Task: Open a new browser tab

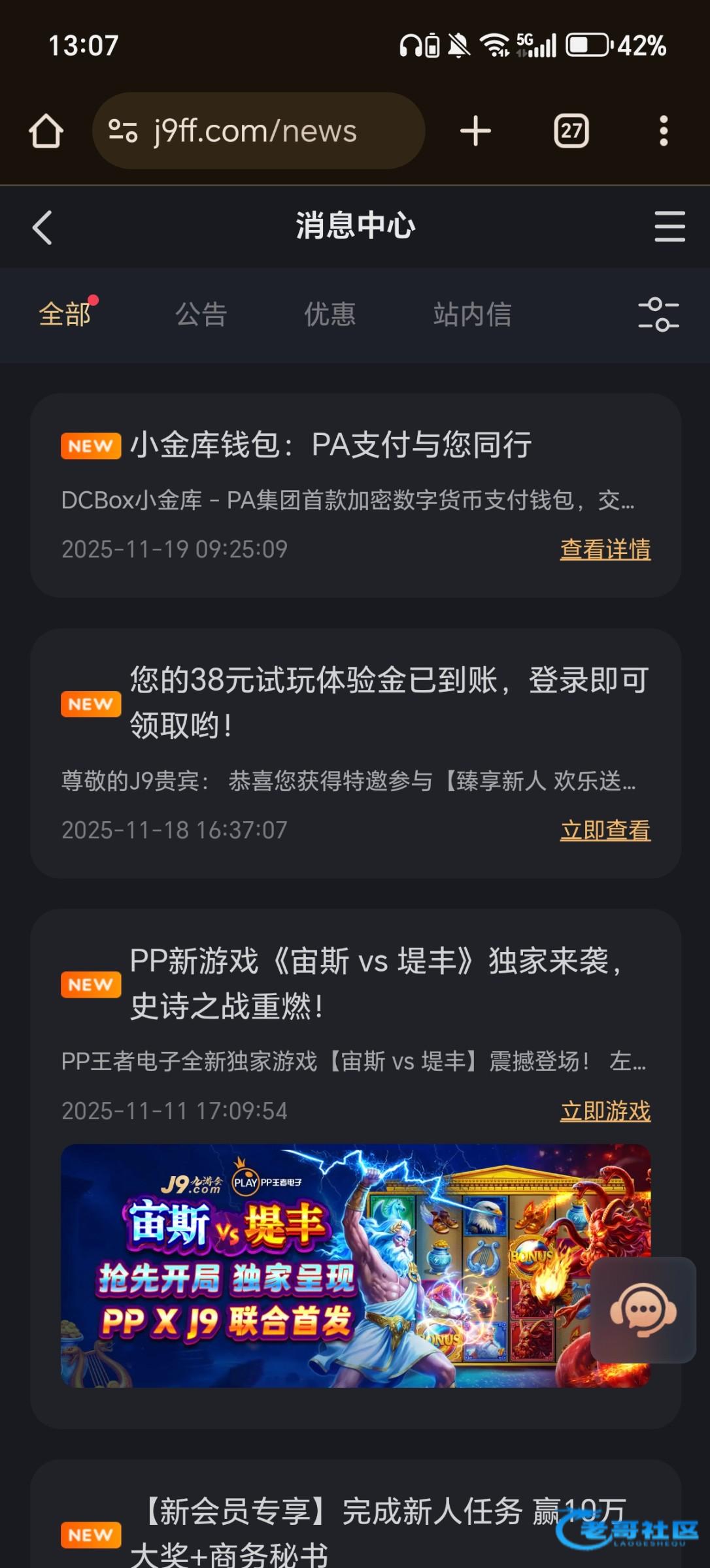Action: point(475,131)
